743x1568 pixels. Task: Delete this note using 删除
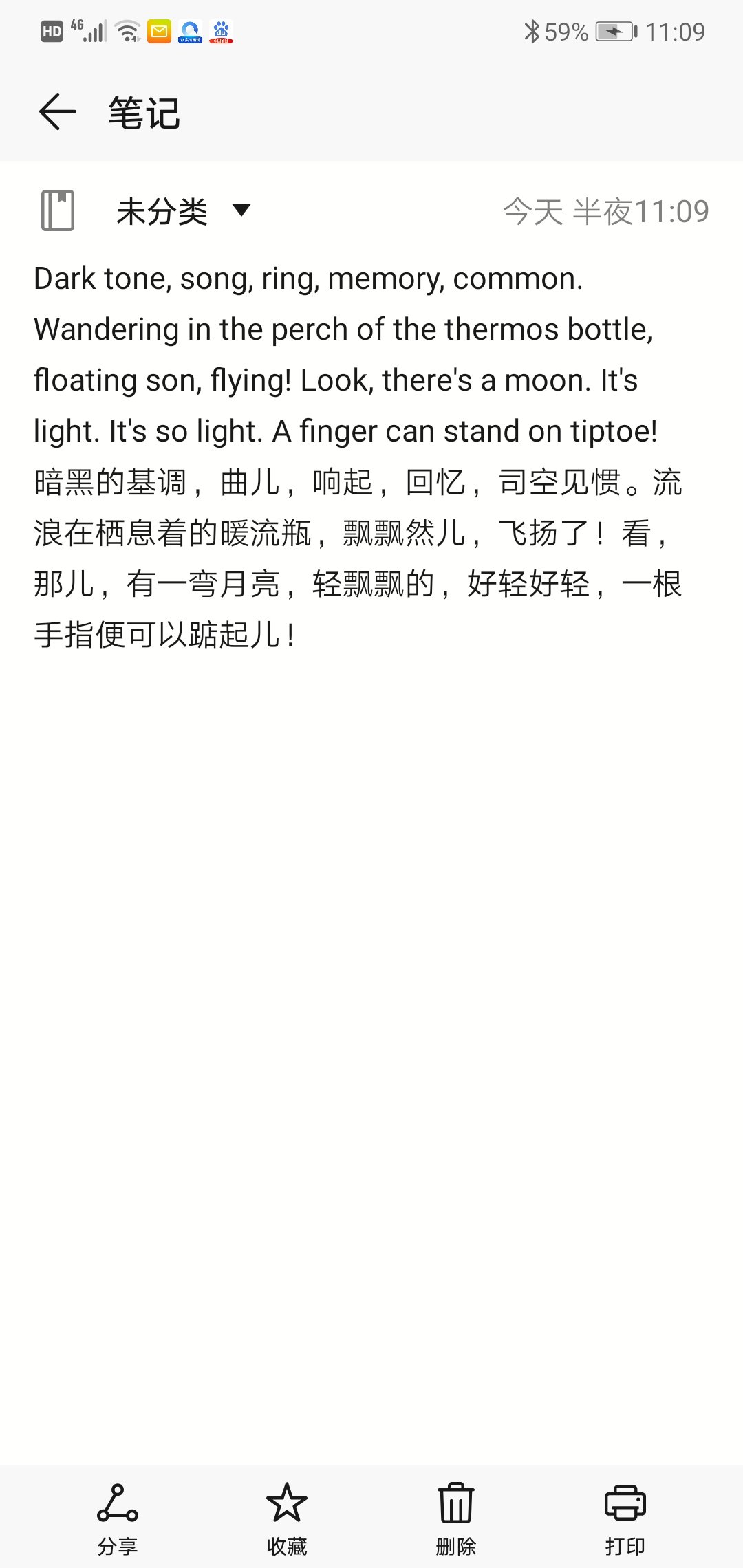point(455,1518)
